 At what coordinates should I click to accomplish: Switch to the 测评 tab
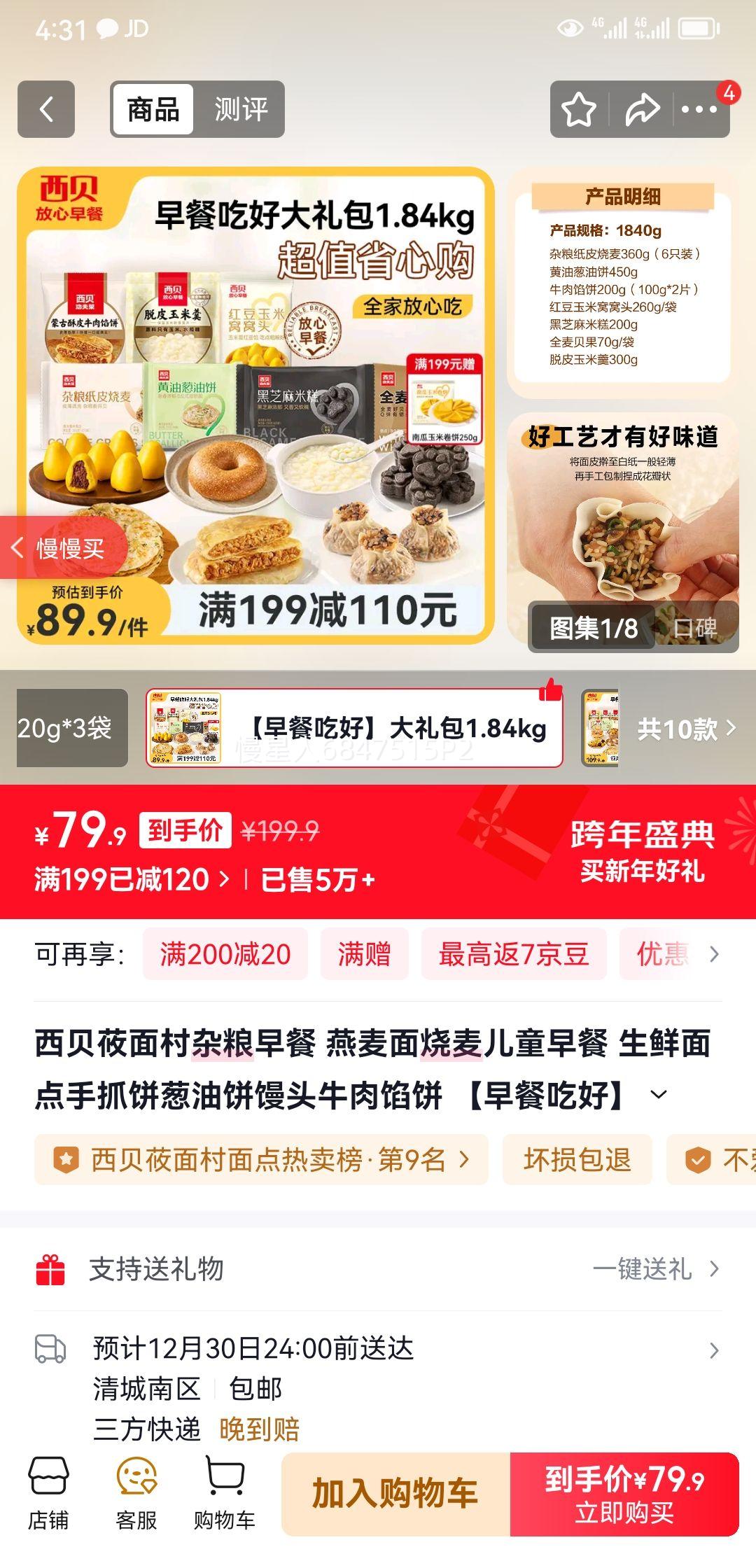[x=241, y=108]
